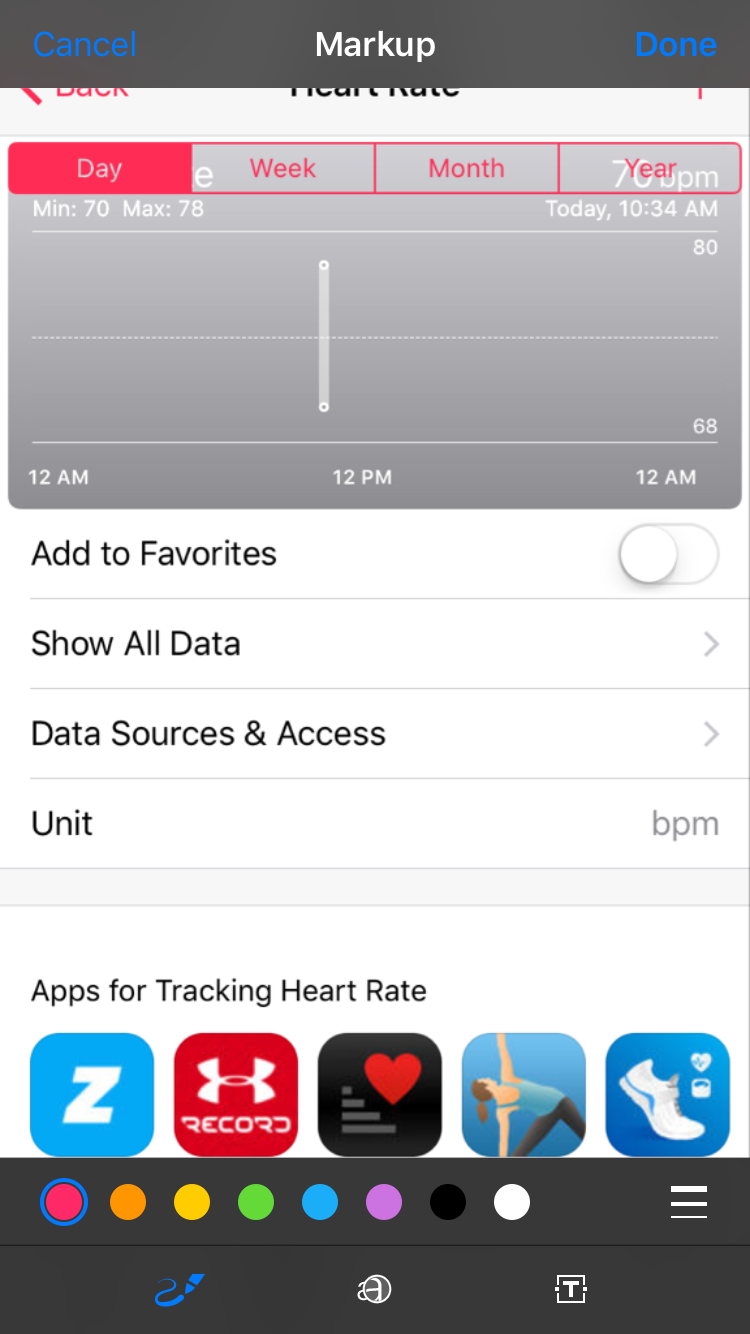Viewport: 750px width, 1334px height.
Task: Switch to the green color
Action: tap(256, 1202)
